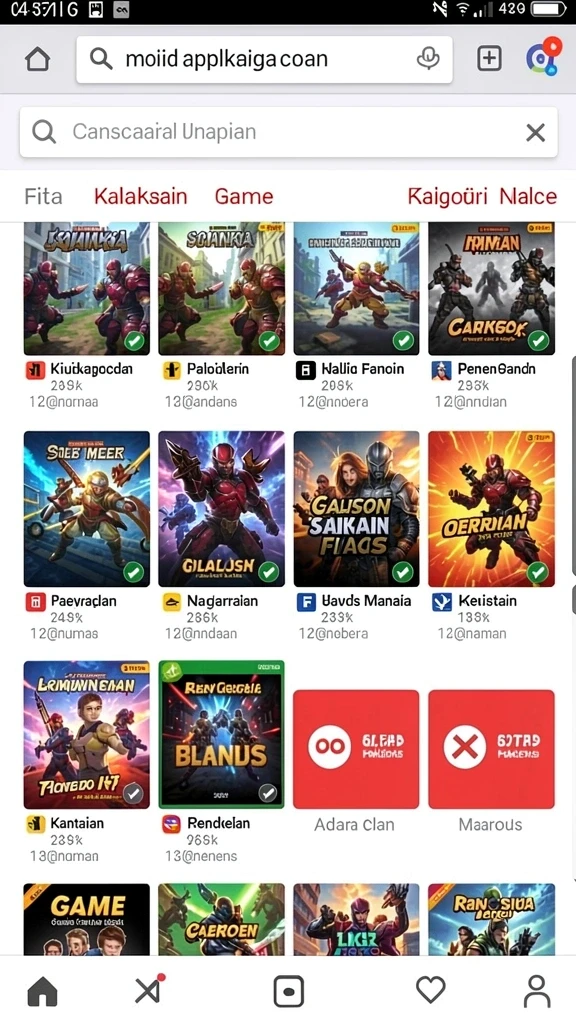
Task: Go to the bottom home tab
Action: 42,992
